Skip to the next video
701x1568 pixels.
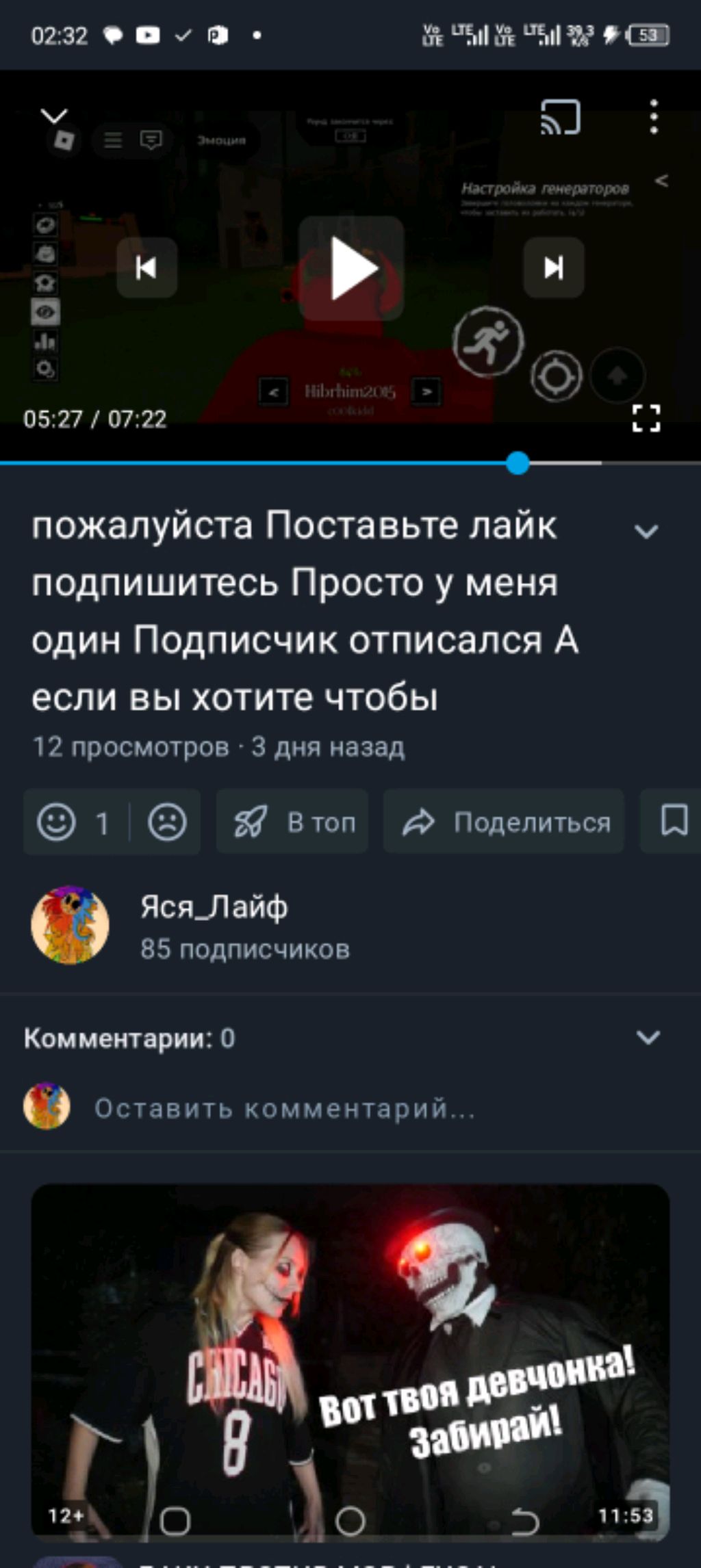point(553,267)
